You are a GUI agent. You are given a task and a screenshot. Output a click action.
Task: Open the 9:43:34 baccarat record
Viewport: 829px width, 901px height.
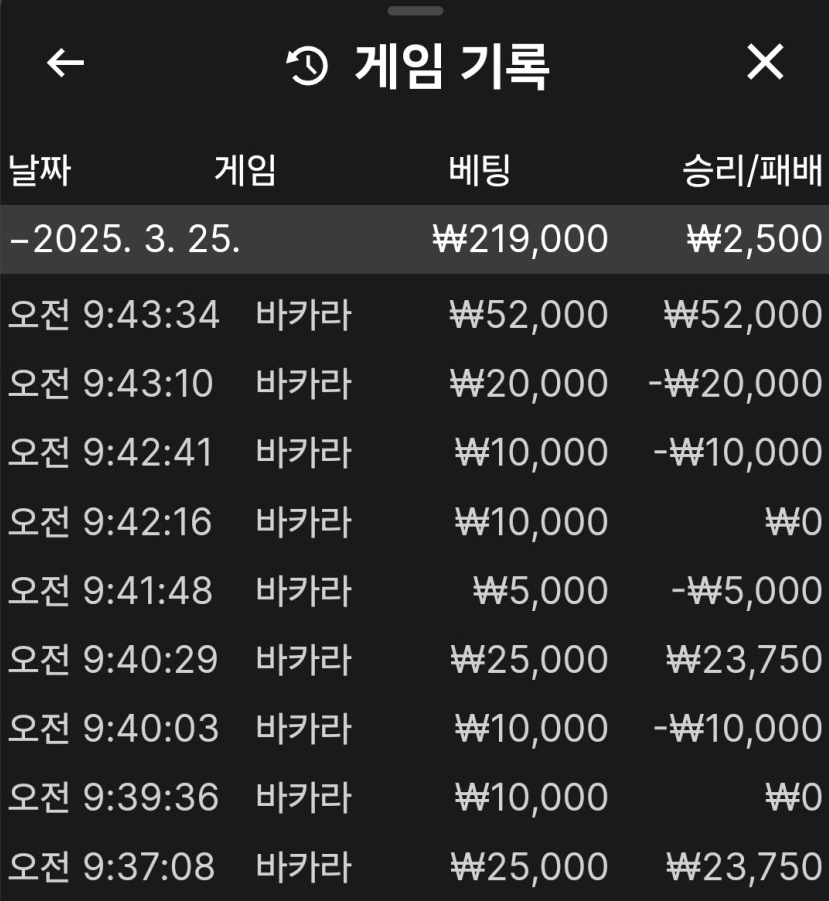414,316
